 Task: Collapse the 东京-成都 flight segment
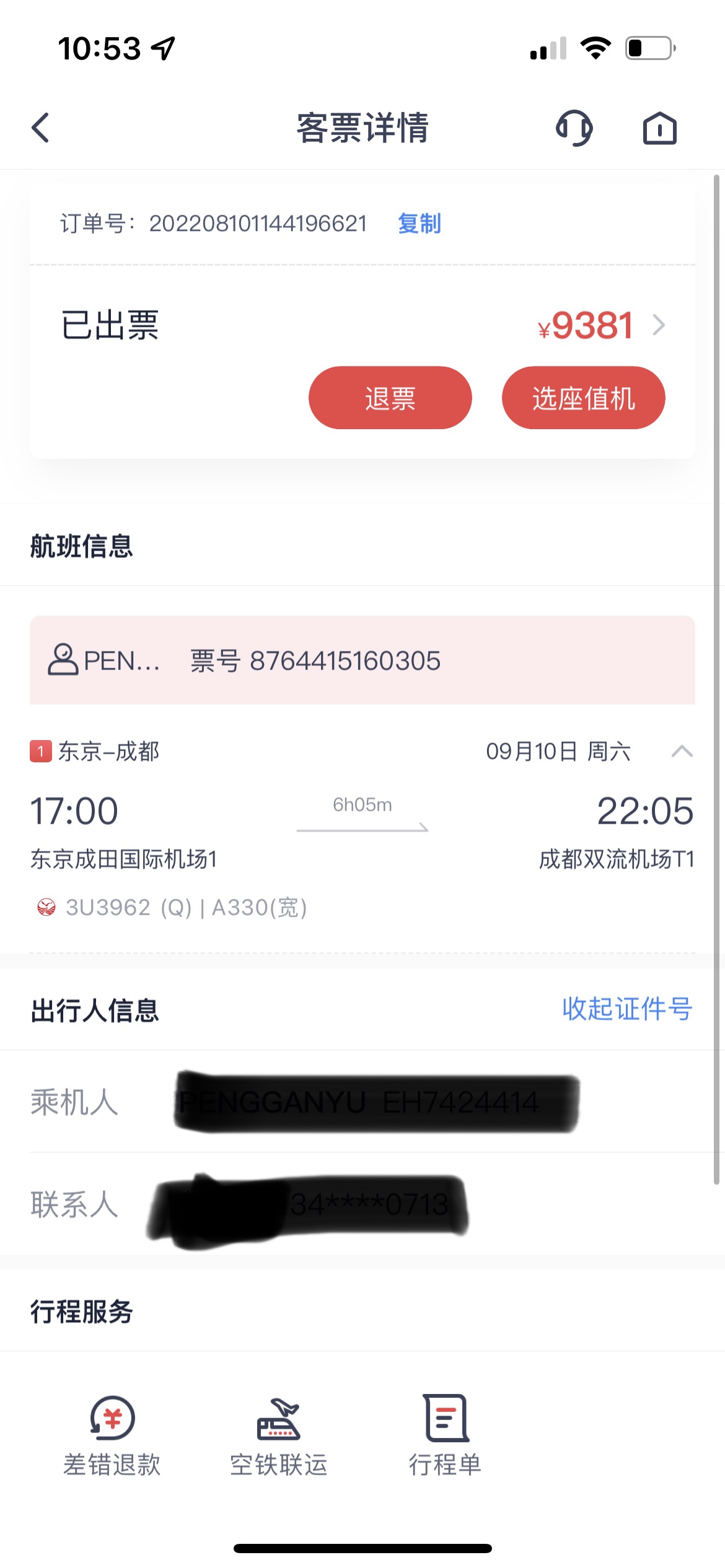click(x=682, y=751)
